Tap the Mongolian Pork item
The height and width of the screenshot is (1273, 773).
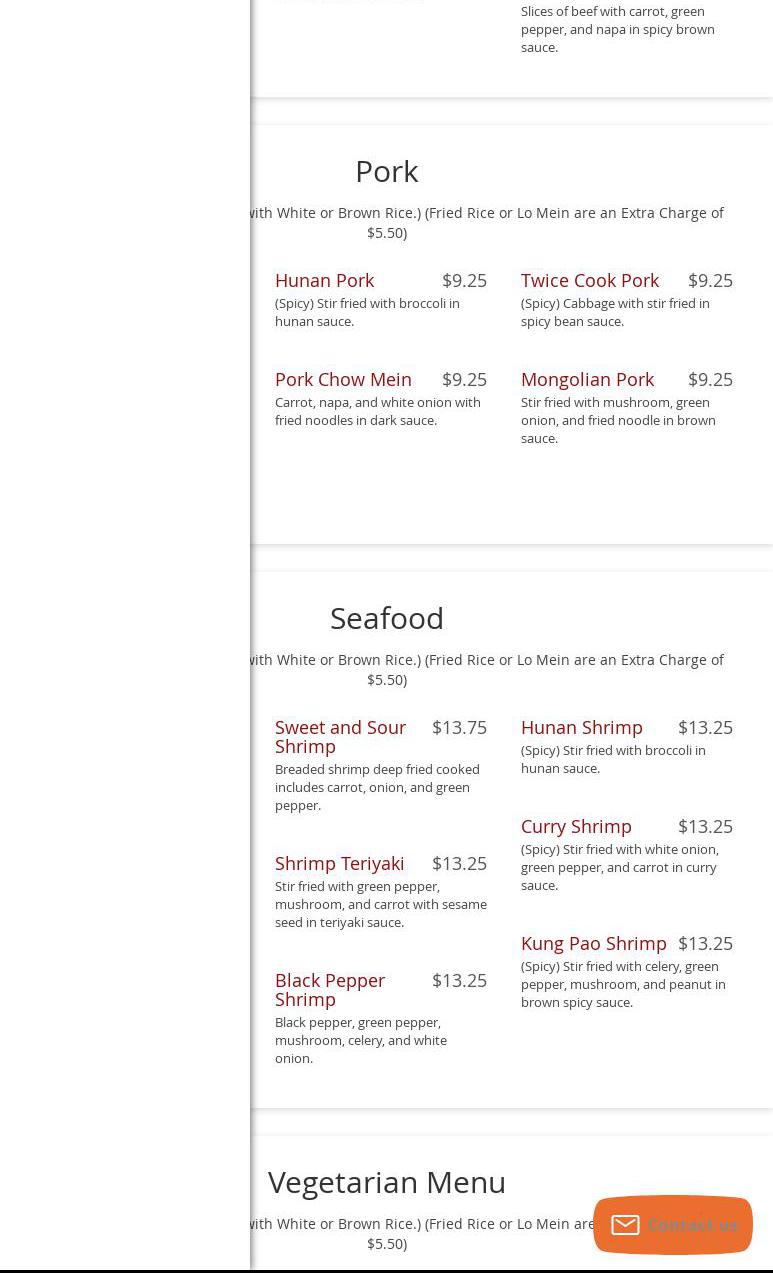[x=587, y=379]
